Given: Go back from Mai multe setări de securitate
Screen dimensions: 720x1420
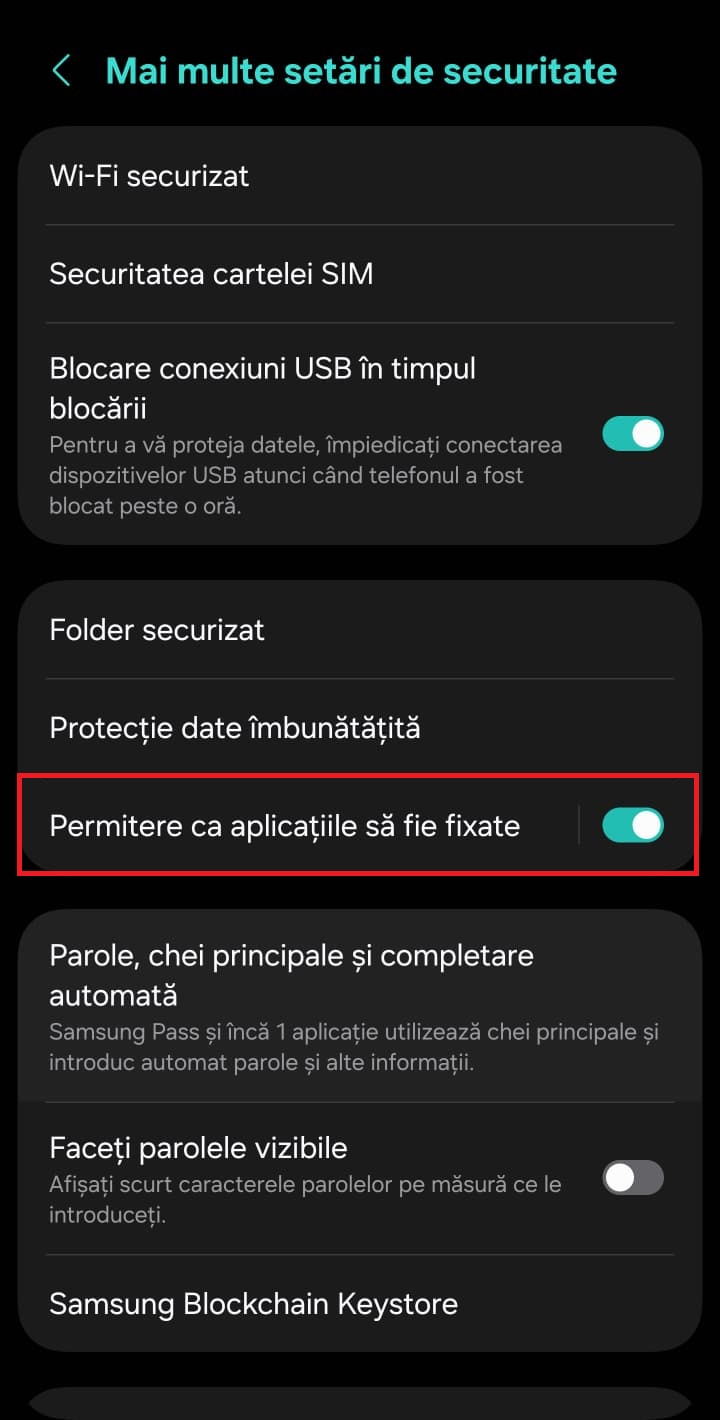Looking at the screenshot, I should (x=62, y=71).
